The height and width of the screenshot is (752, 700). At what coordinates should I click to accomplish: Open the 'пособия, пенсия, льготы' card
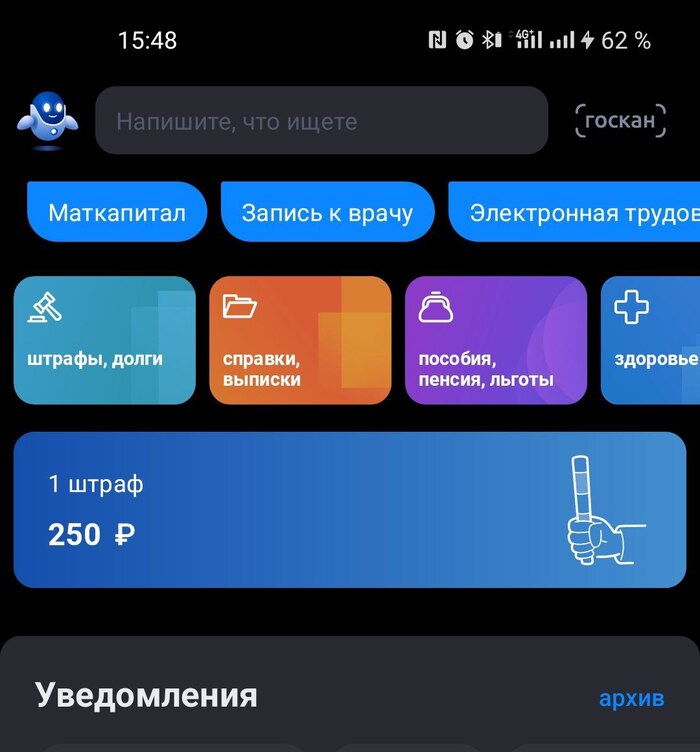click(495, 340)
